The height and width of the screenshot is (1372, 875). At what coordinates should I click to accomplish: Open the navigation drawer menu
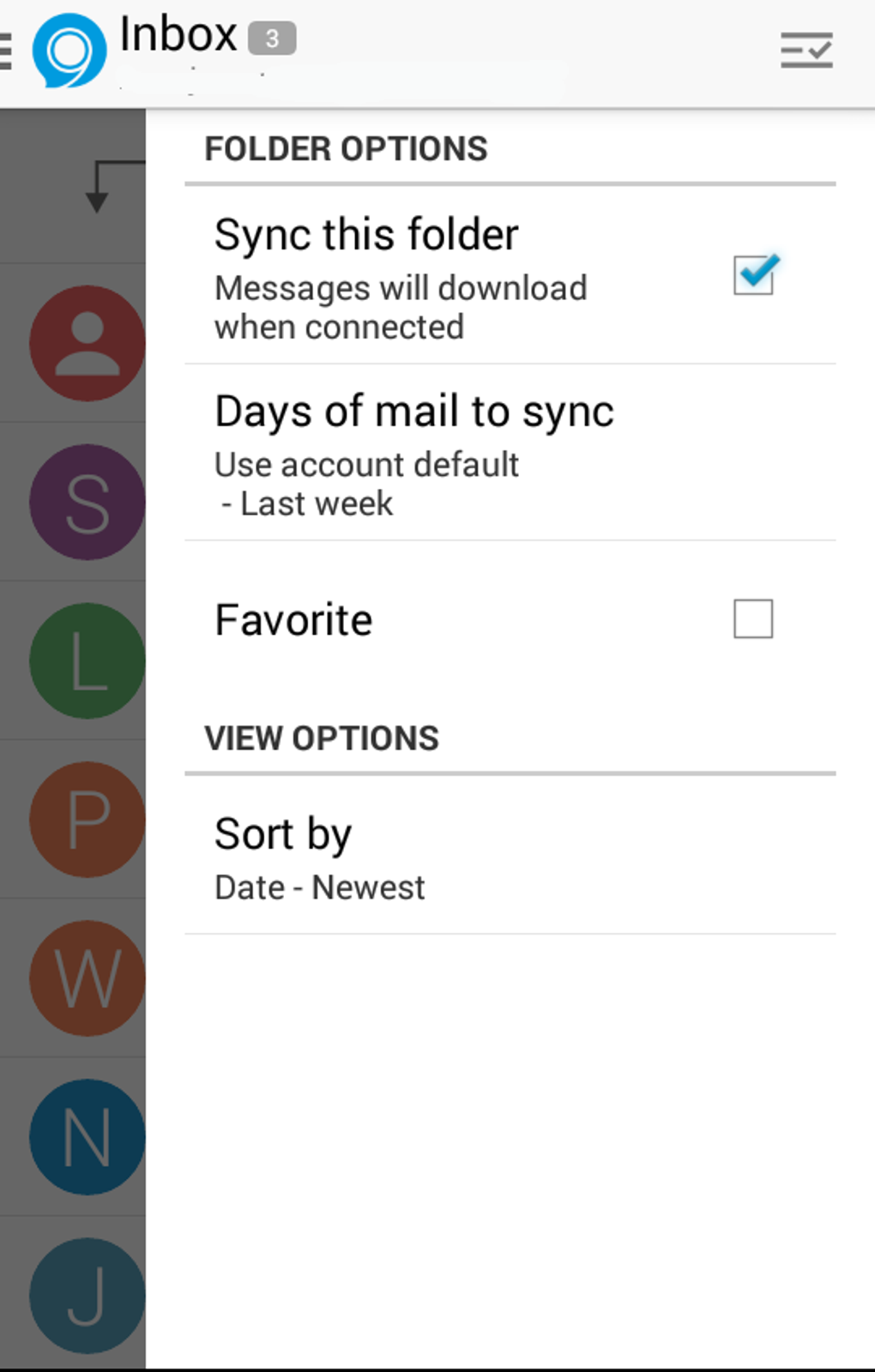click(x=7, y=51)
